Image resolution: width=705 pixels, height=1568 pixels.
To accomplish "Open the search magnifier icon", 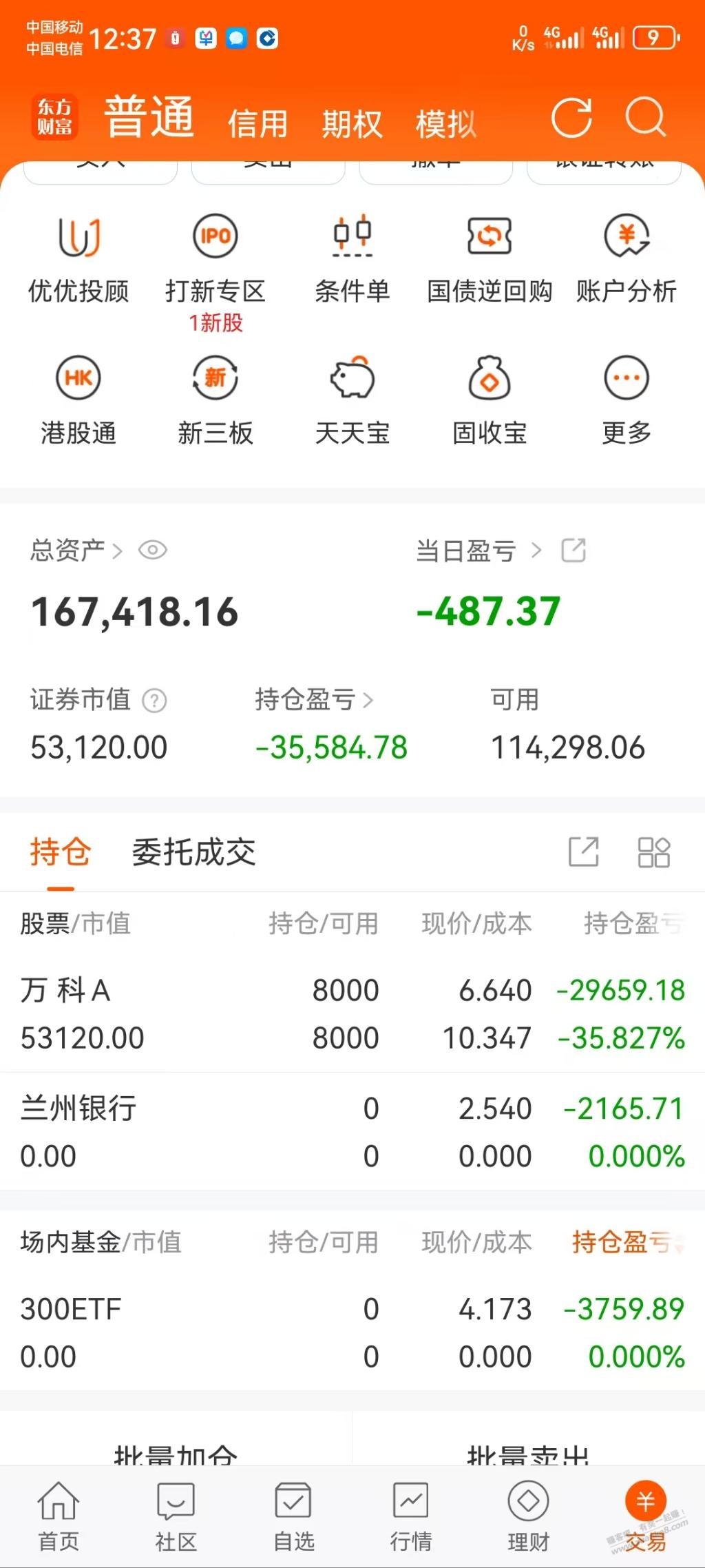I will coord(646,117).
